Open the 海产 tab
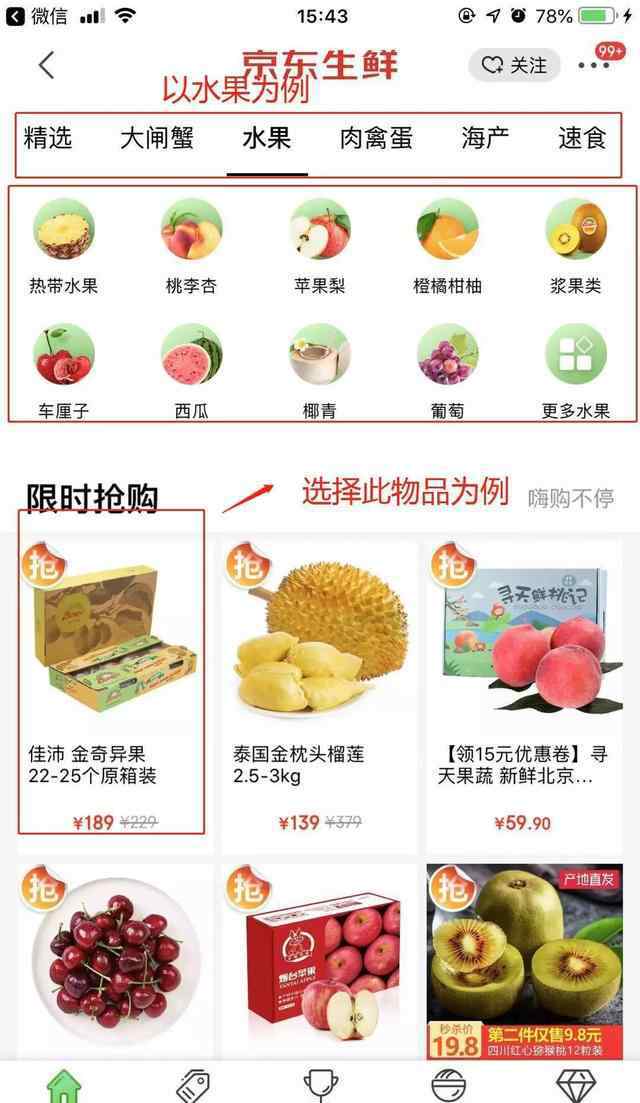The width and height of the screenshot is (640, 1103). [485, 138]
